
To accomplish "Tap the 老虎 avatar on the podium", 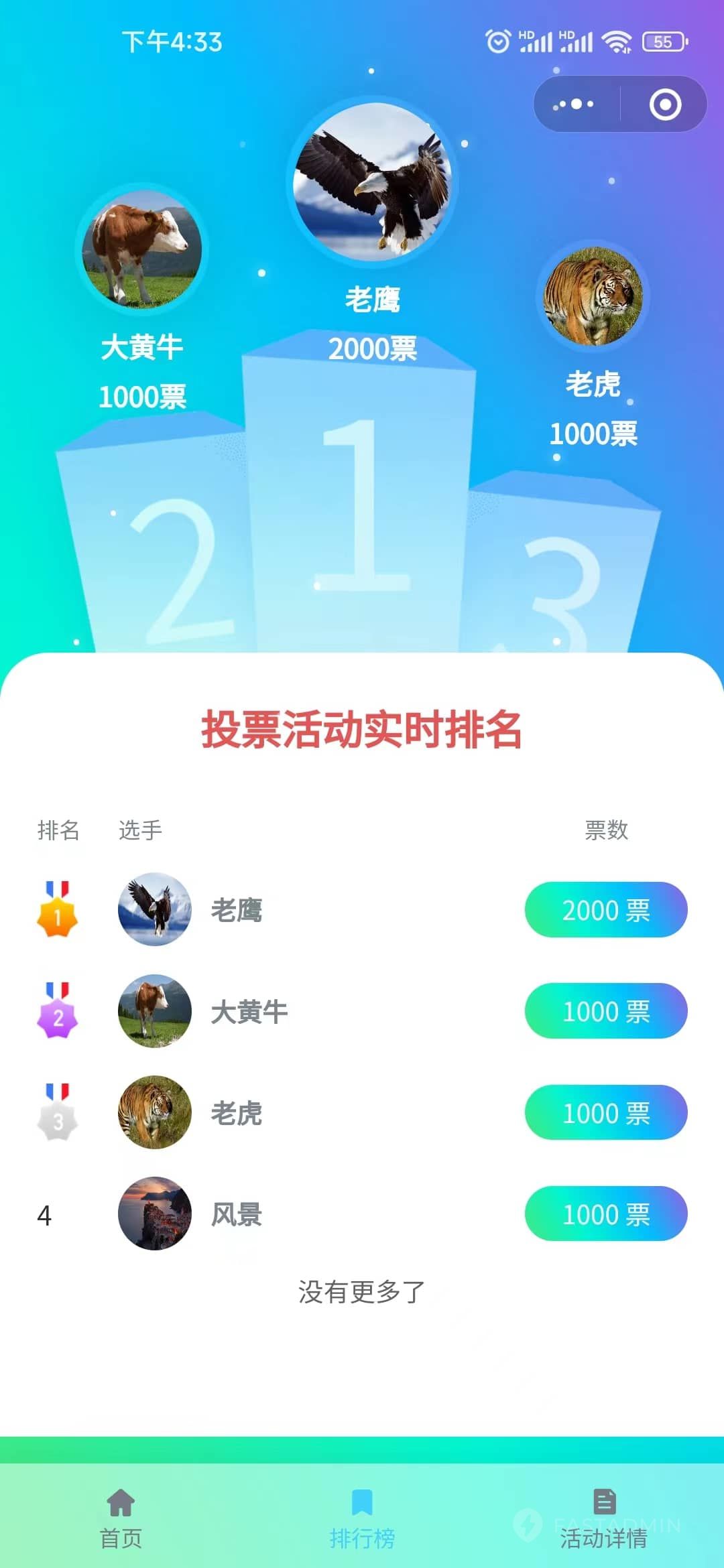I will pos(593,296).
